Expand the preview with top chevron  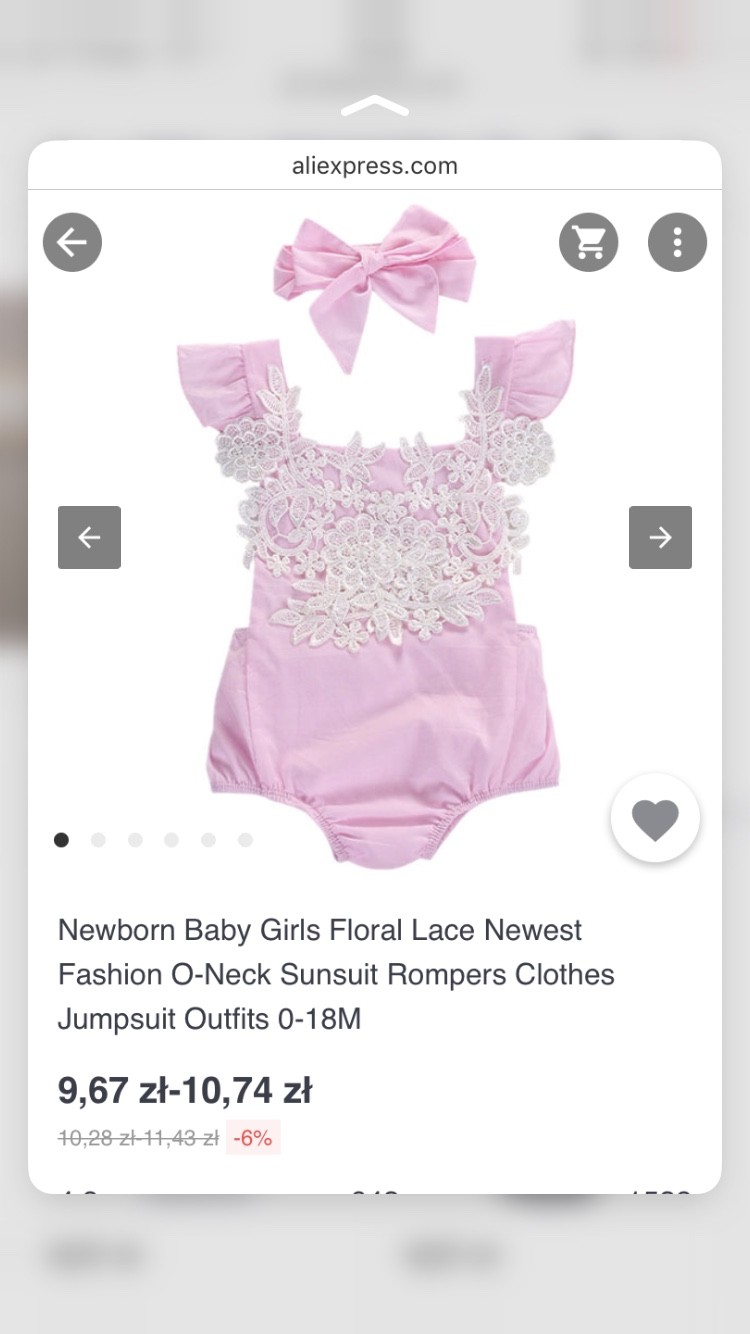point(374,106)
